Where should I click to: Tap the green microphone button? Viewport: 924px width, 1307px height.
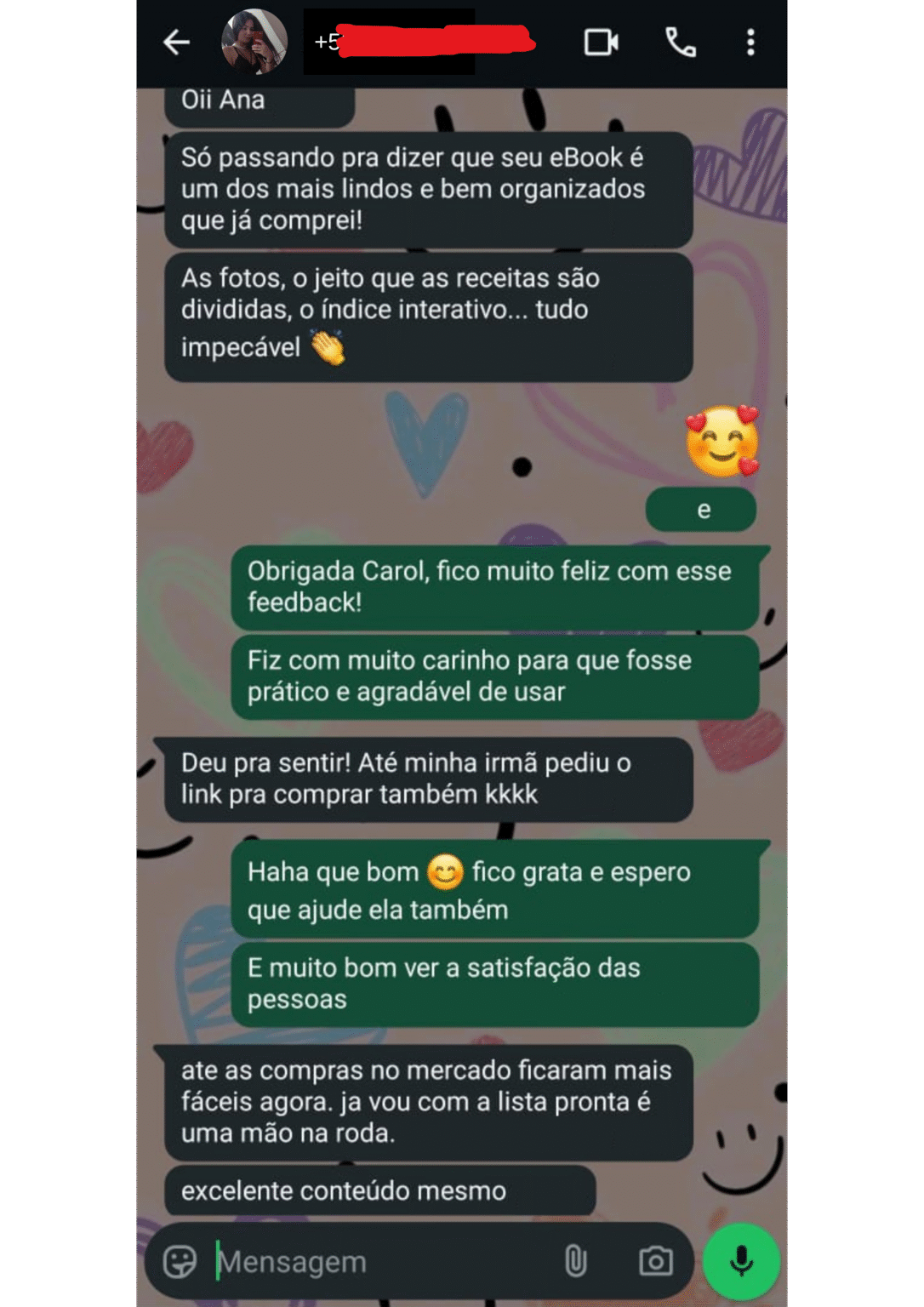pos(741,1261)
